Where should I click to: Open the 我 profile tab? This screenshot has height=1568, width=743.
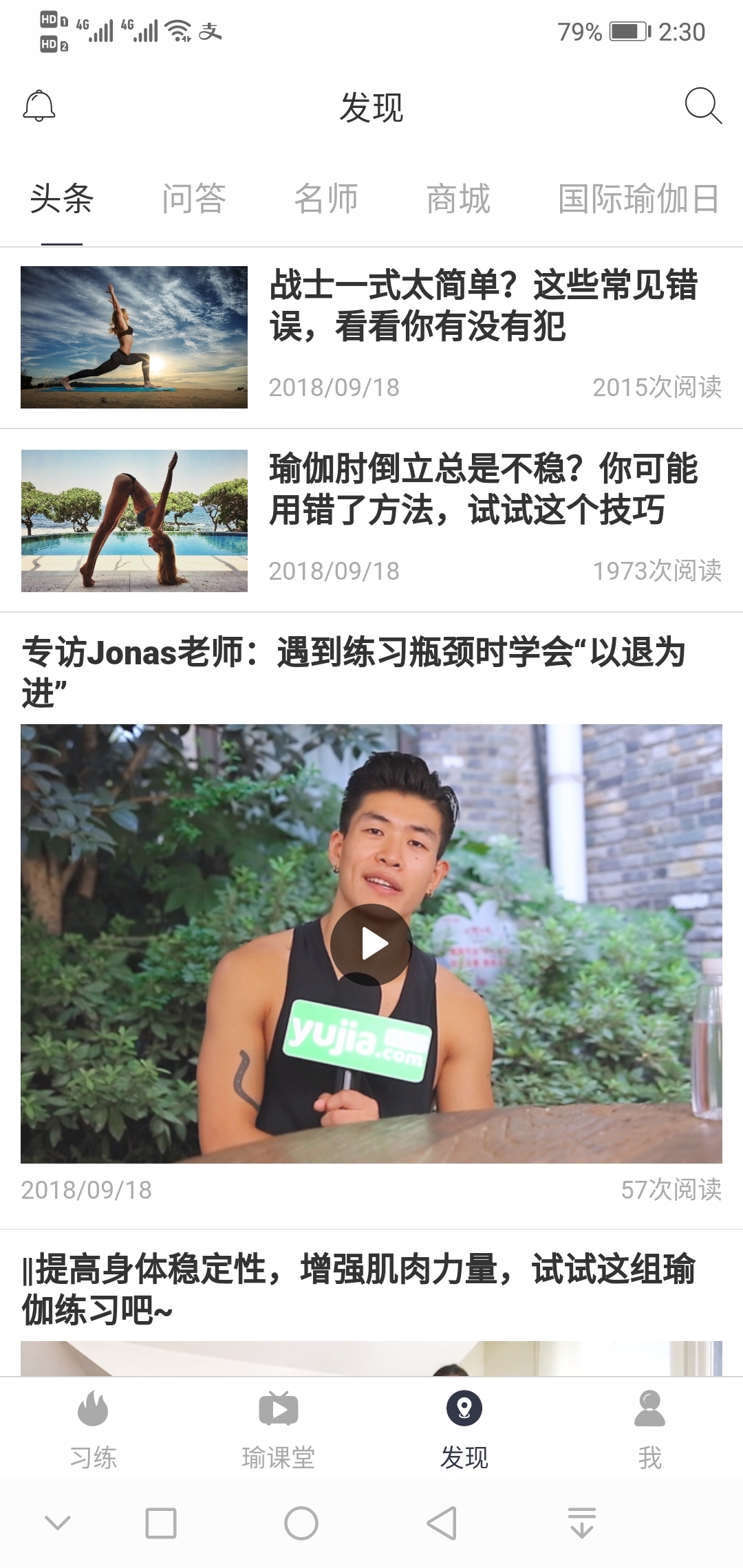pos(649,1429)
